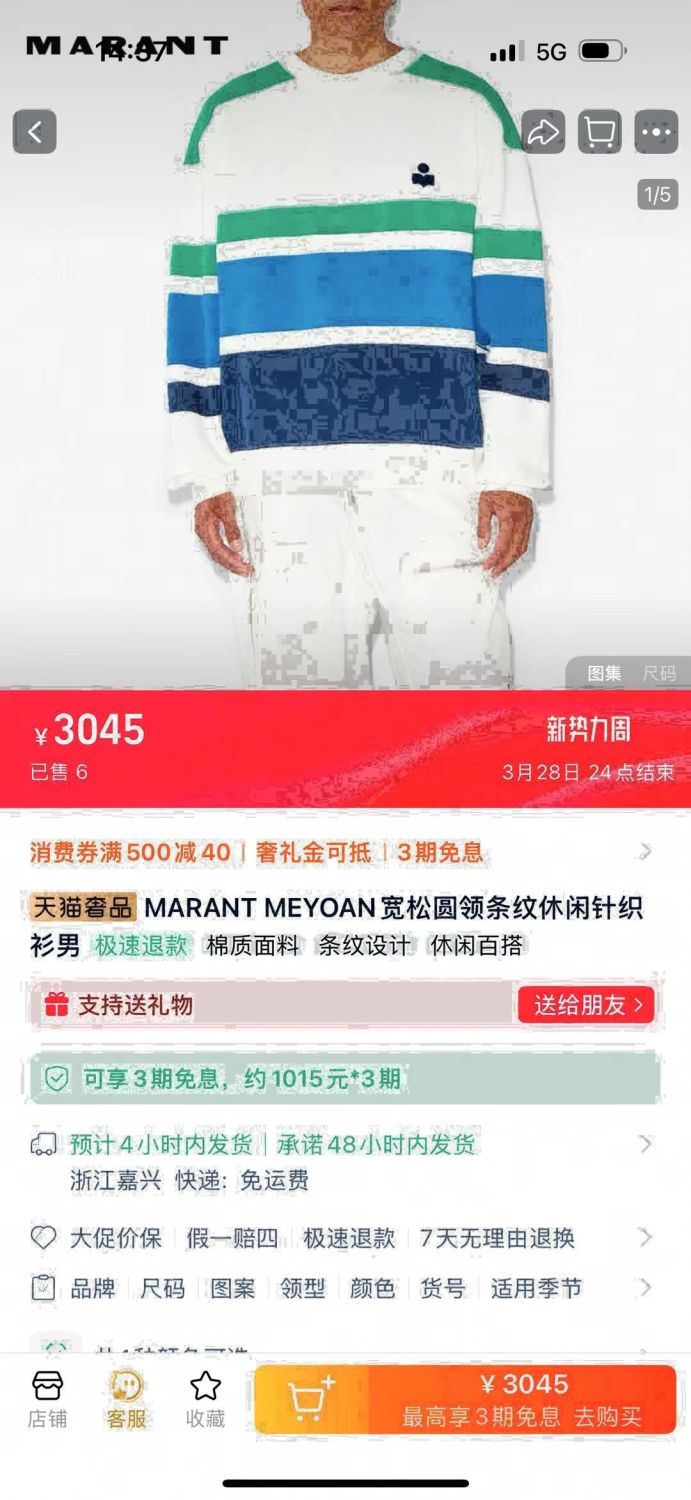Go back using the top-left arrow
691x1500 pixels.
(x=35, y=132)
